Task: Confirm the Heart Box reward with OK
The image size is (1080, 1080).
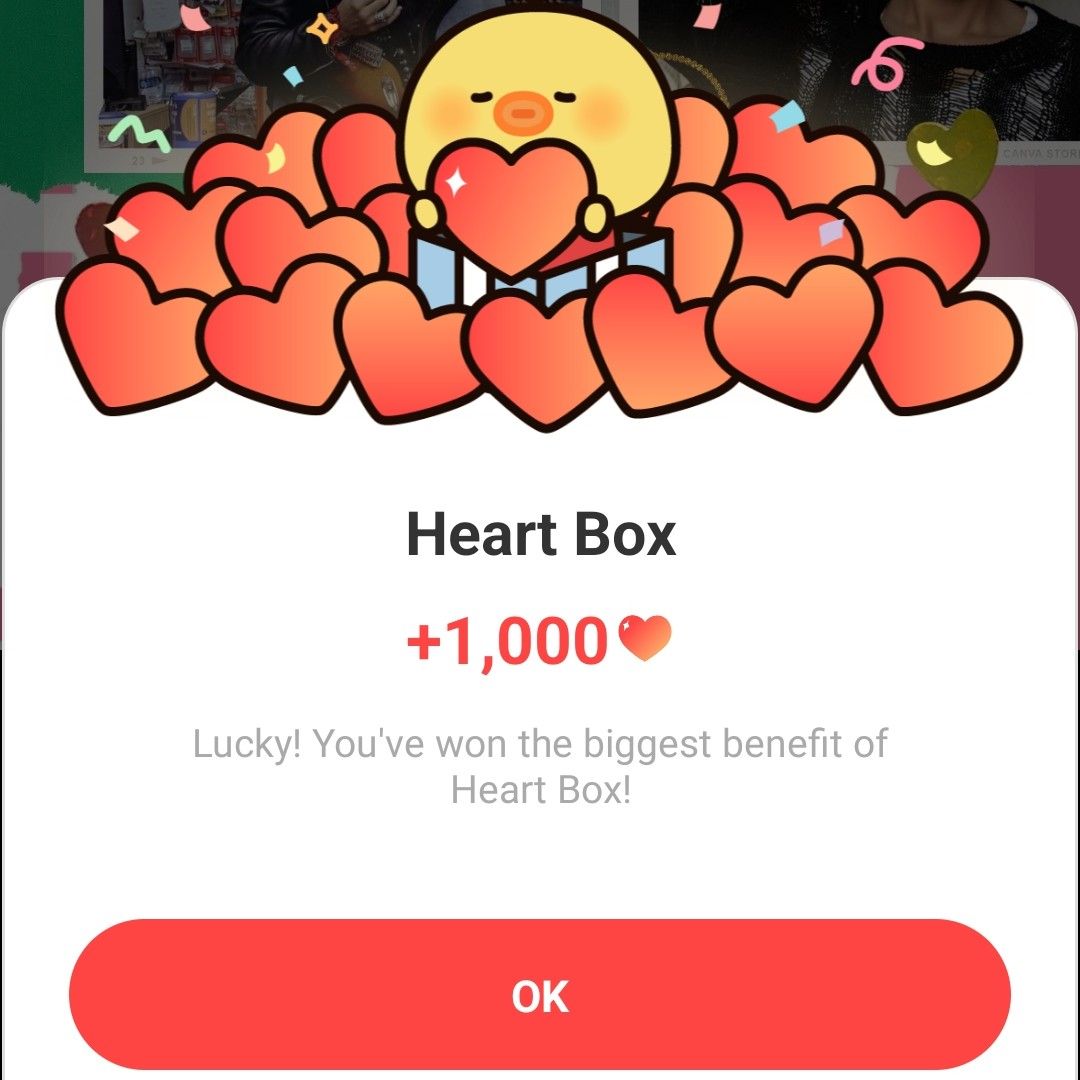Action: click(x=540, y=996)
